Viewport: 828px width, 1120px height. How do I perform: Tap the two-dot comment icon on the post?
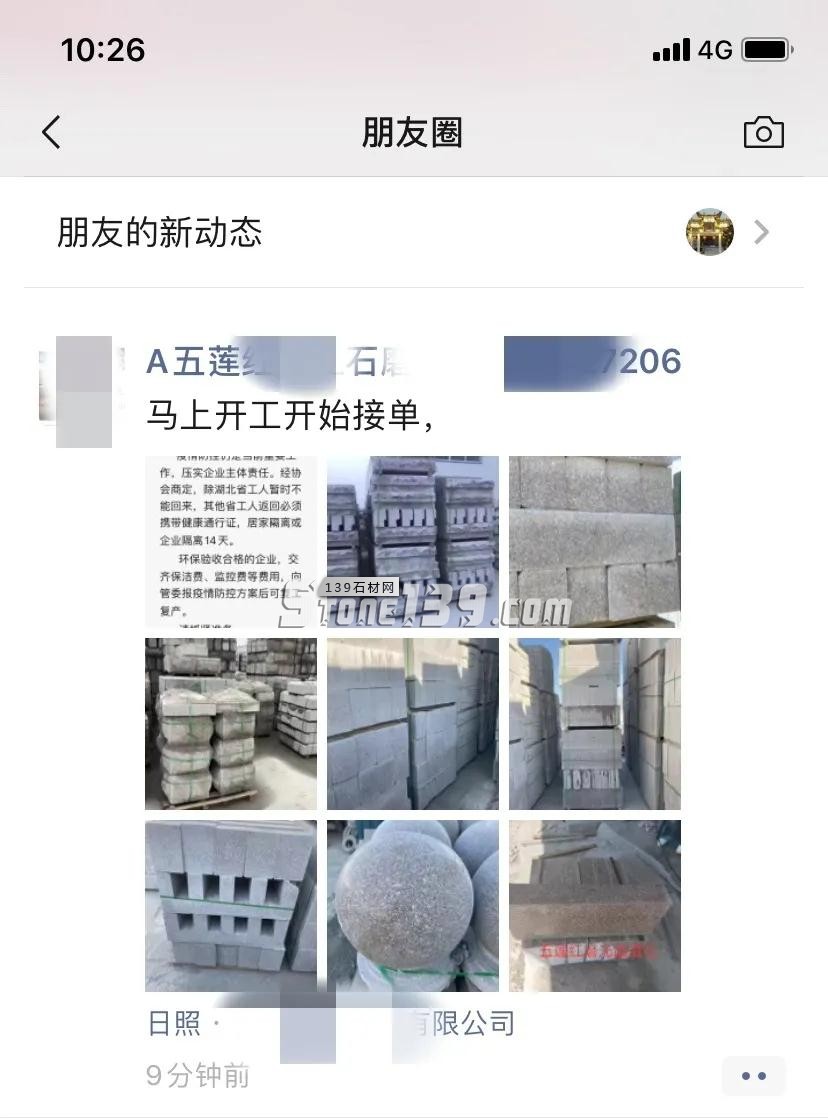point(753,1075)
